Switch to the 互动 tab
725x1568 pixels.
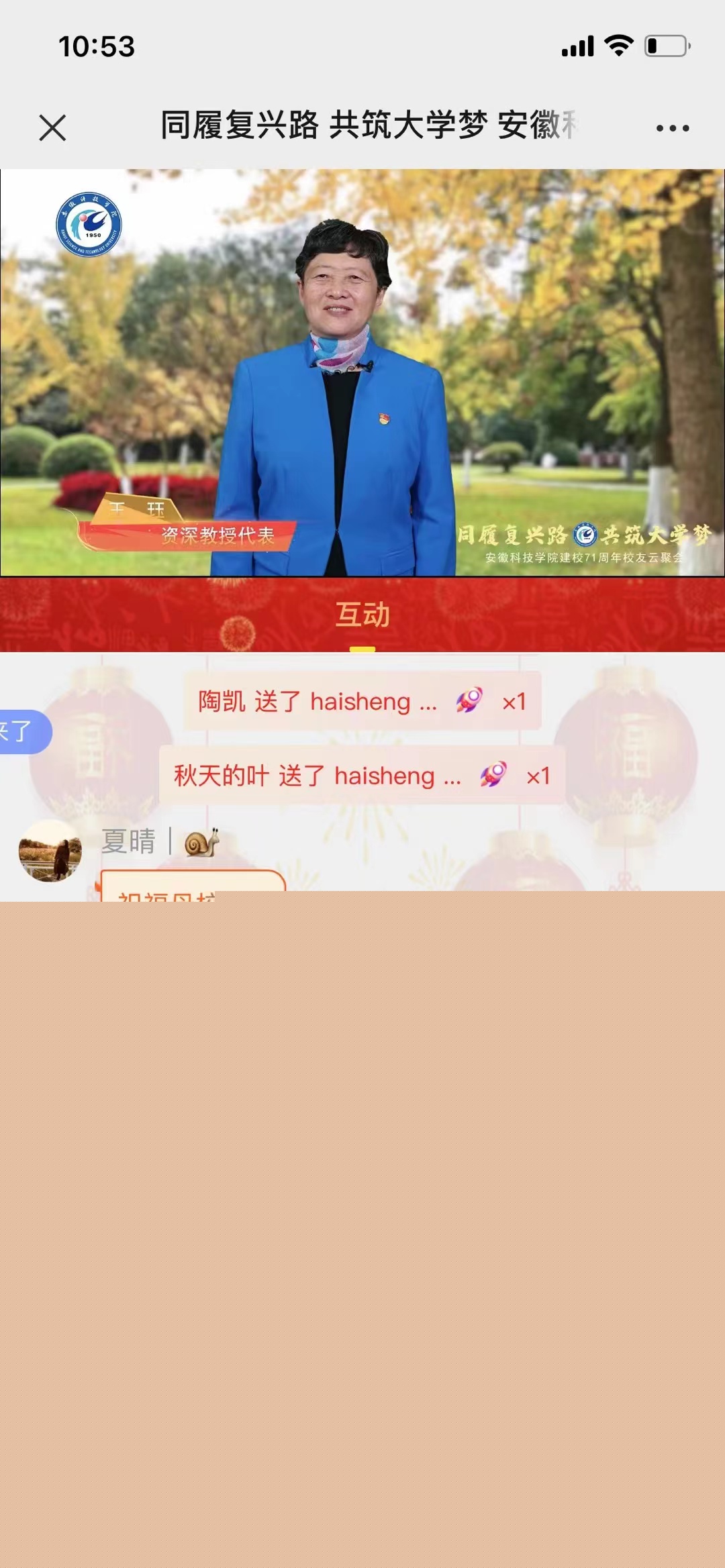[362, 615]
